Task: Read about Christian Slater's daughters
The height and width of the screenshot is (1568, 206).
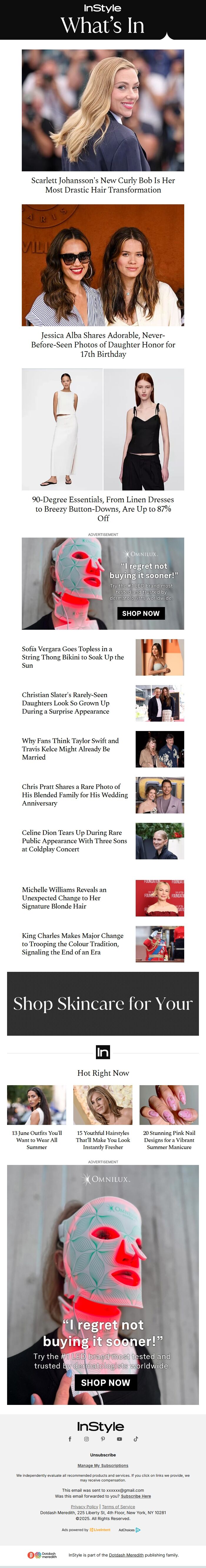Action: 66,702
